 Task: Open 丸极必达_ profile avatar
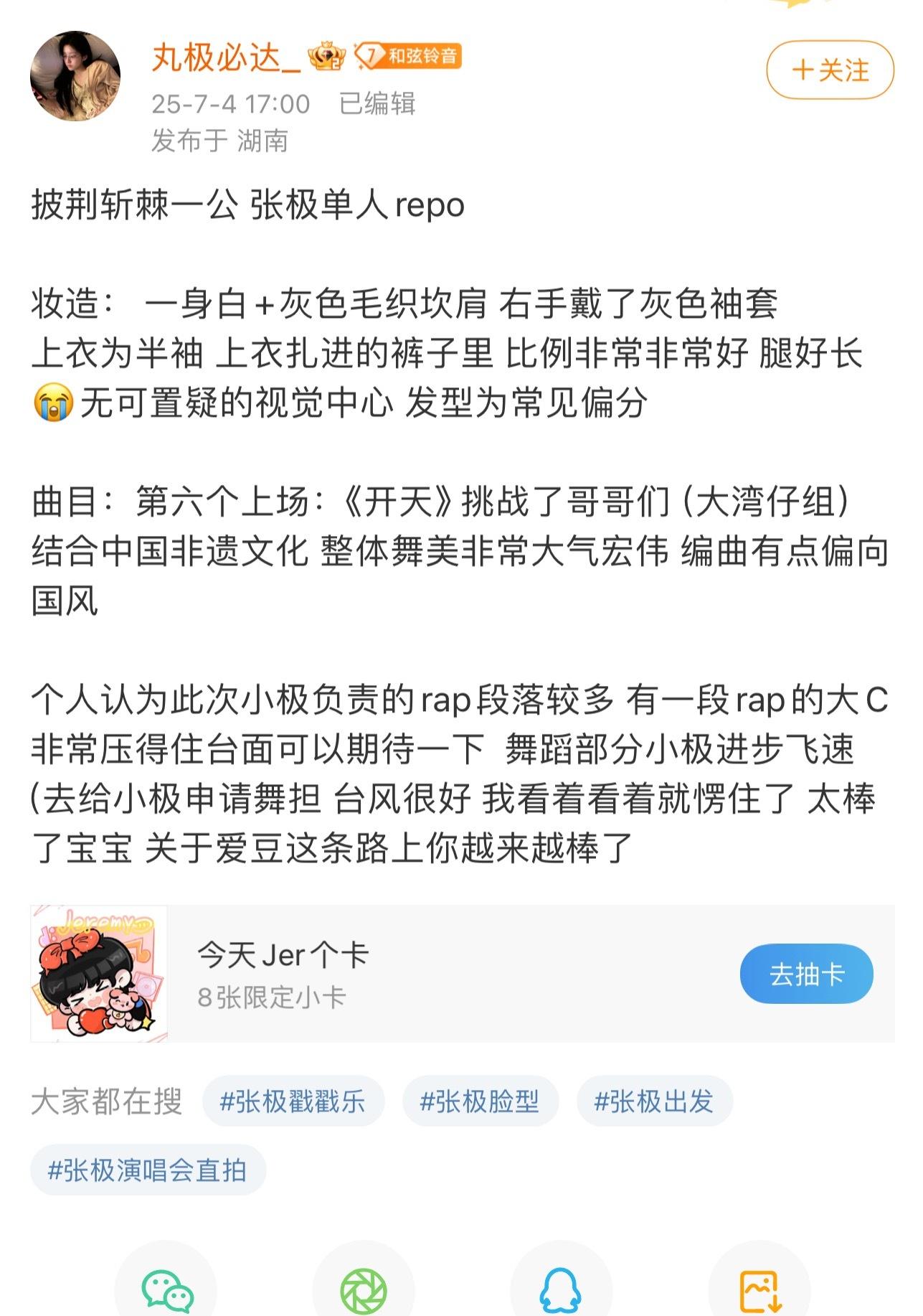pos(75,76)
